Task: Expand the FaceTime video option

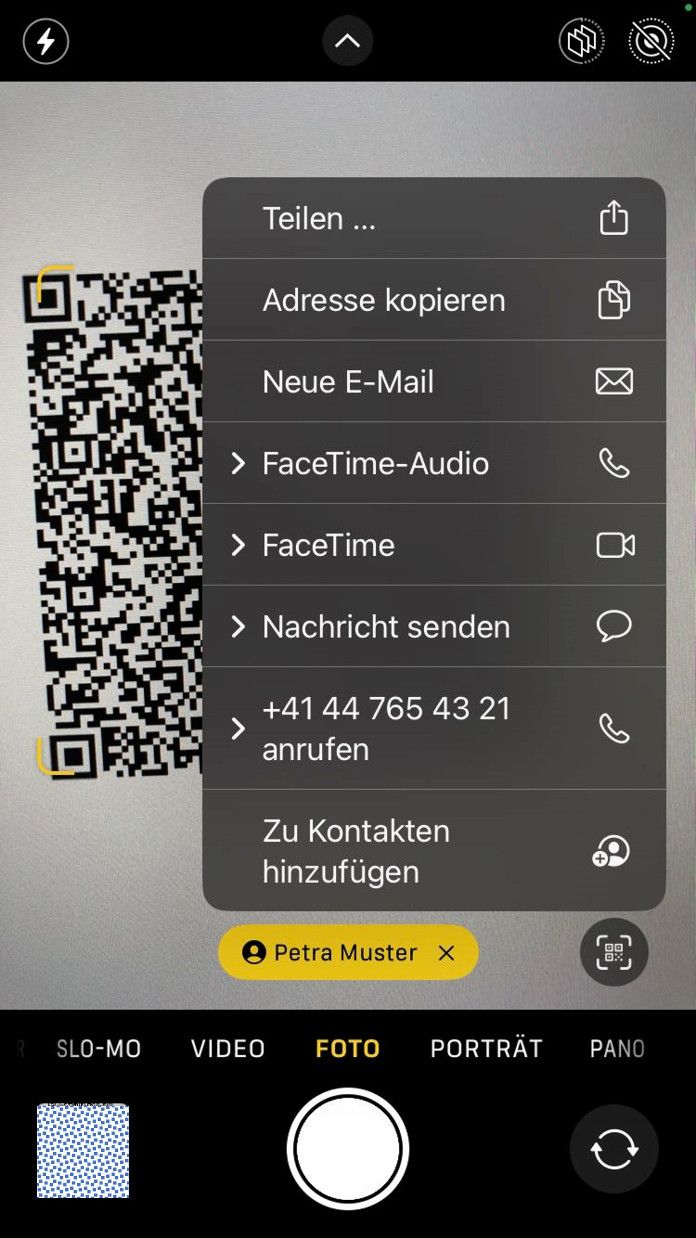Action: pyautogui.click(x=433, y=545)
